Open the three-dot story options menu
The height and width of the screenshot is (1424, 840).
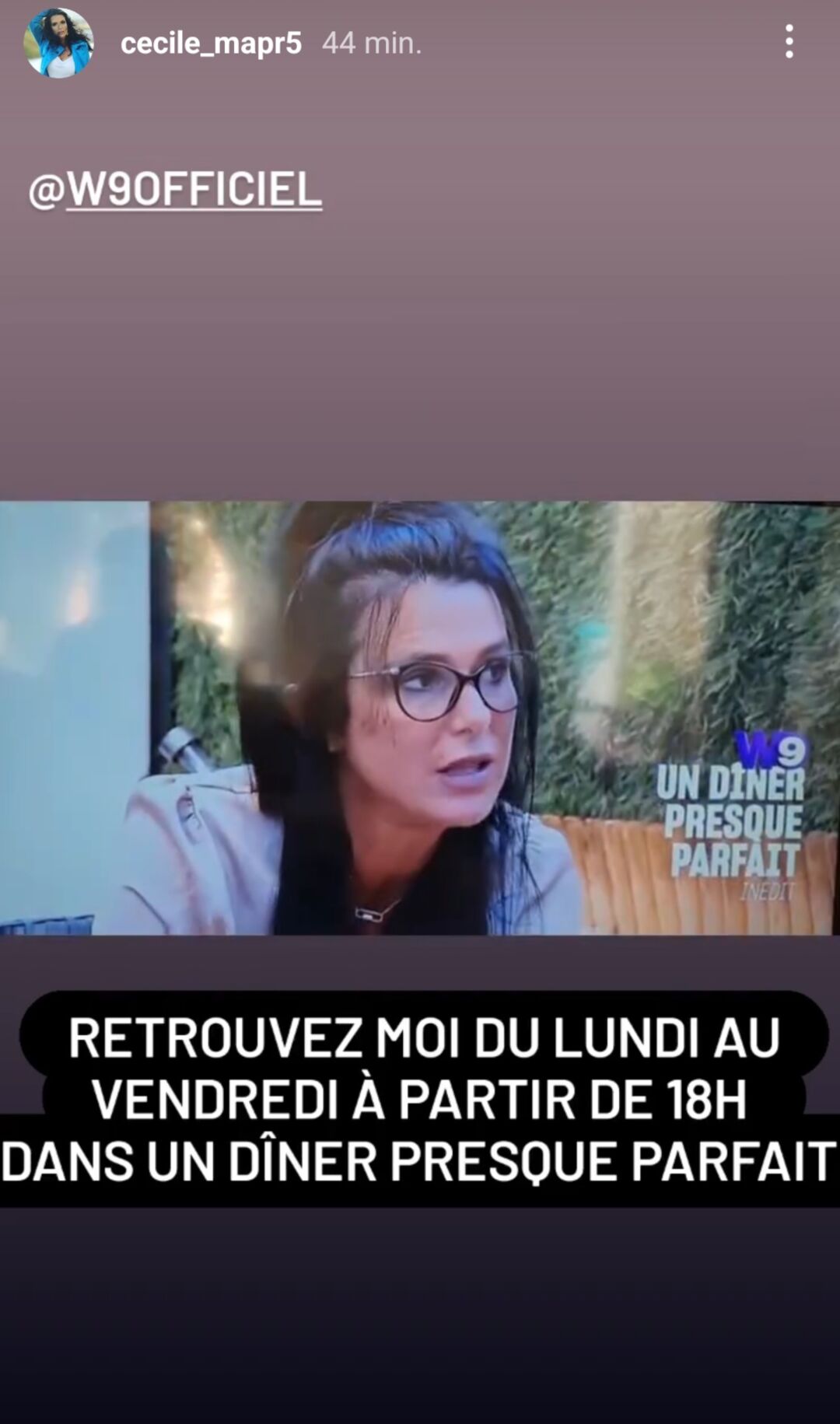click(789, 42)
